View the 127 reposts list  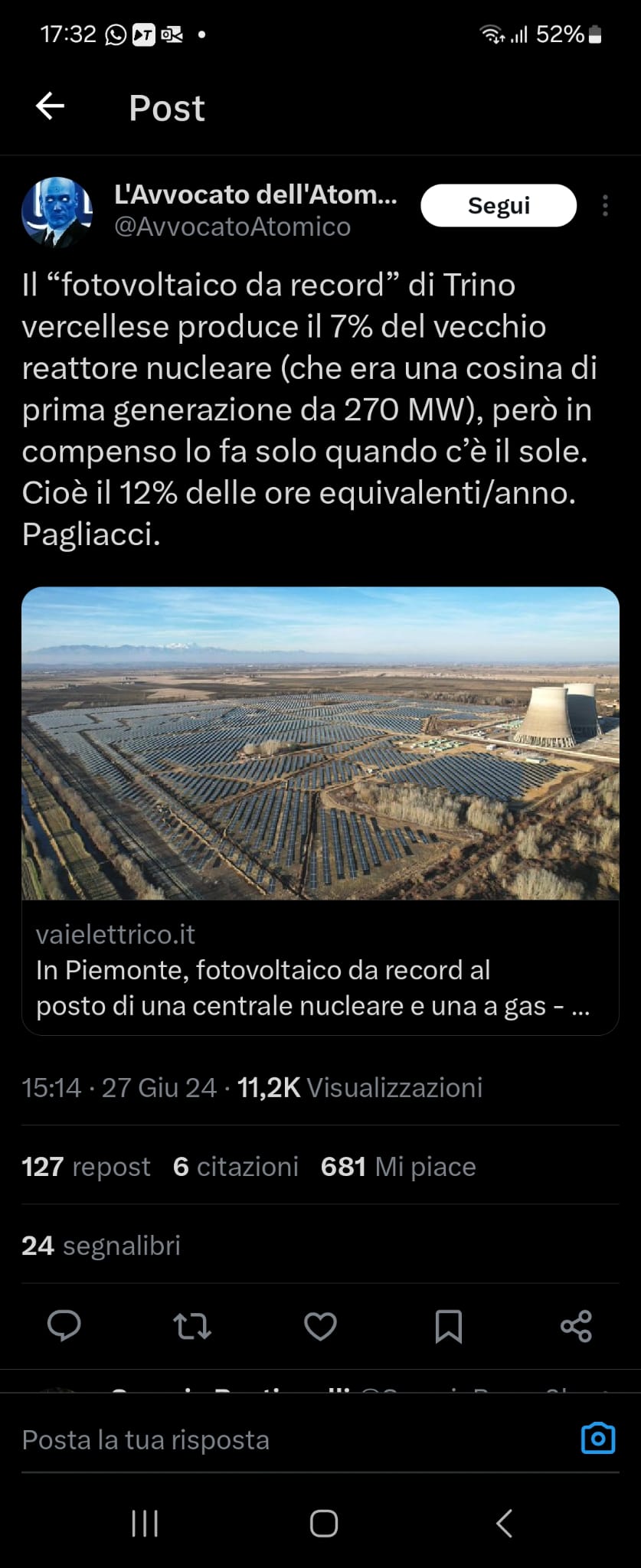click(x=86, y=1166)
